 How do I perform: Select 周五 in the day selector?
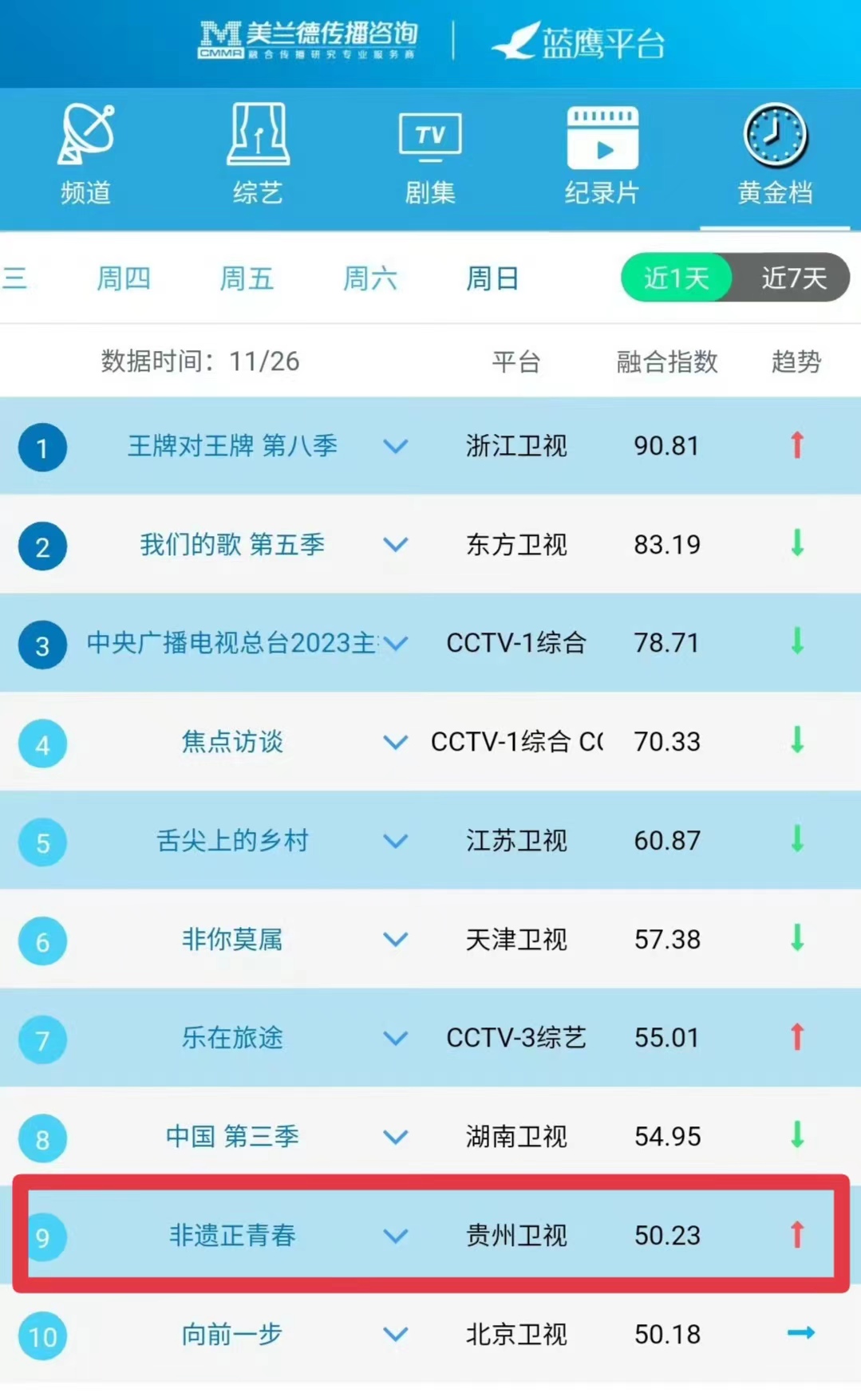pyautogui.click(x=247, y=278)
